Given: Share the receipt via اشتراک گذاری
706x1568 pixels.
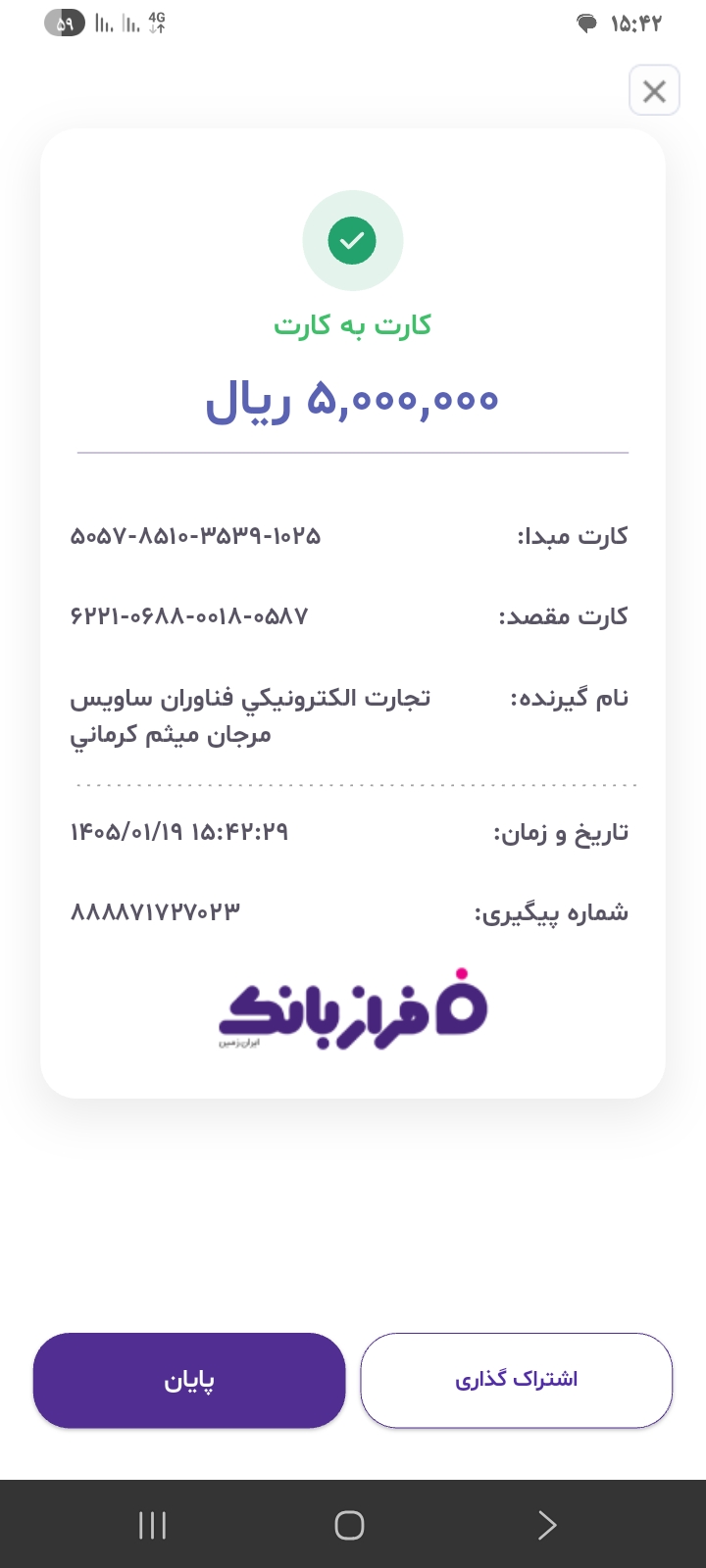Looking at the screenshot, I should 516,1380.
